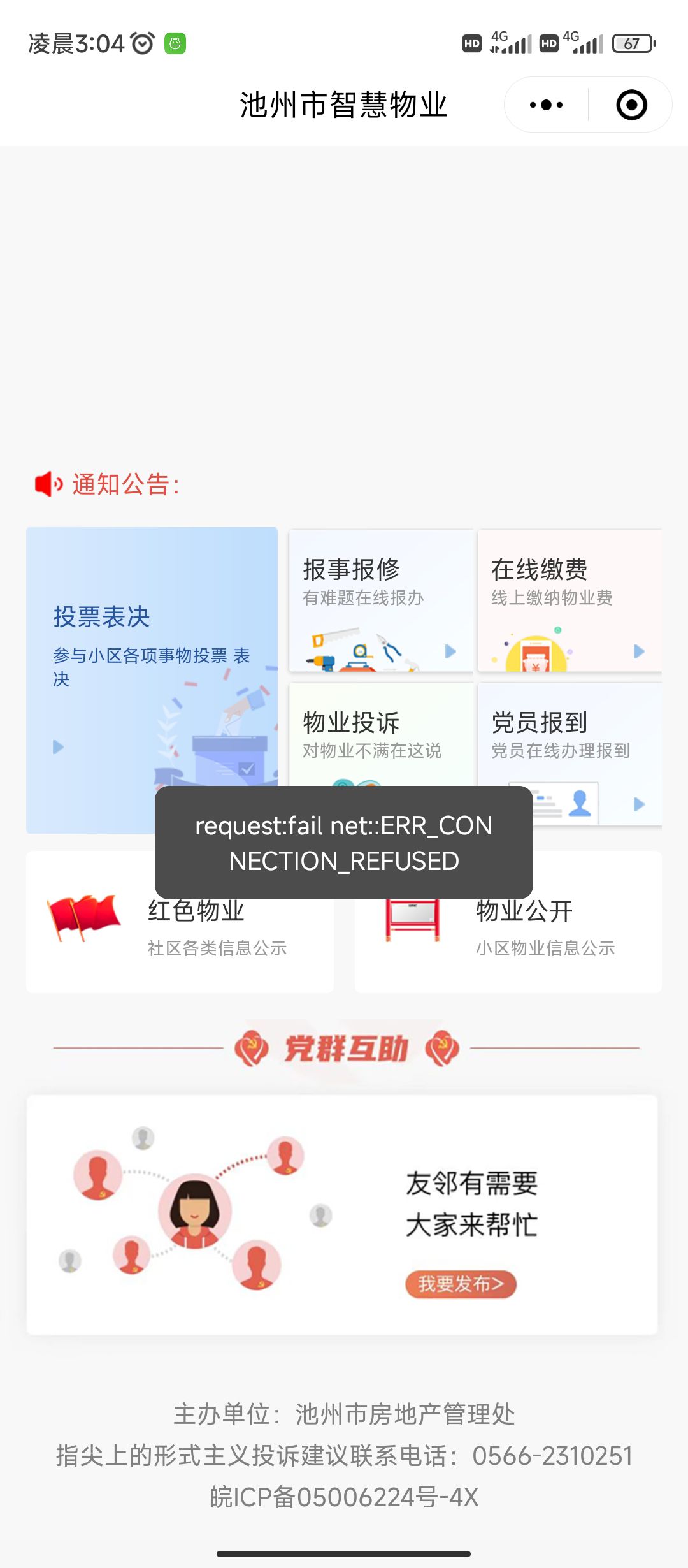Tap the 我要发布 publish button
Viewport: 688px width, 1568px height.
tap(461, 1284)
